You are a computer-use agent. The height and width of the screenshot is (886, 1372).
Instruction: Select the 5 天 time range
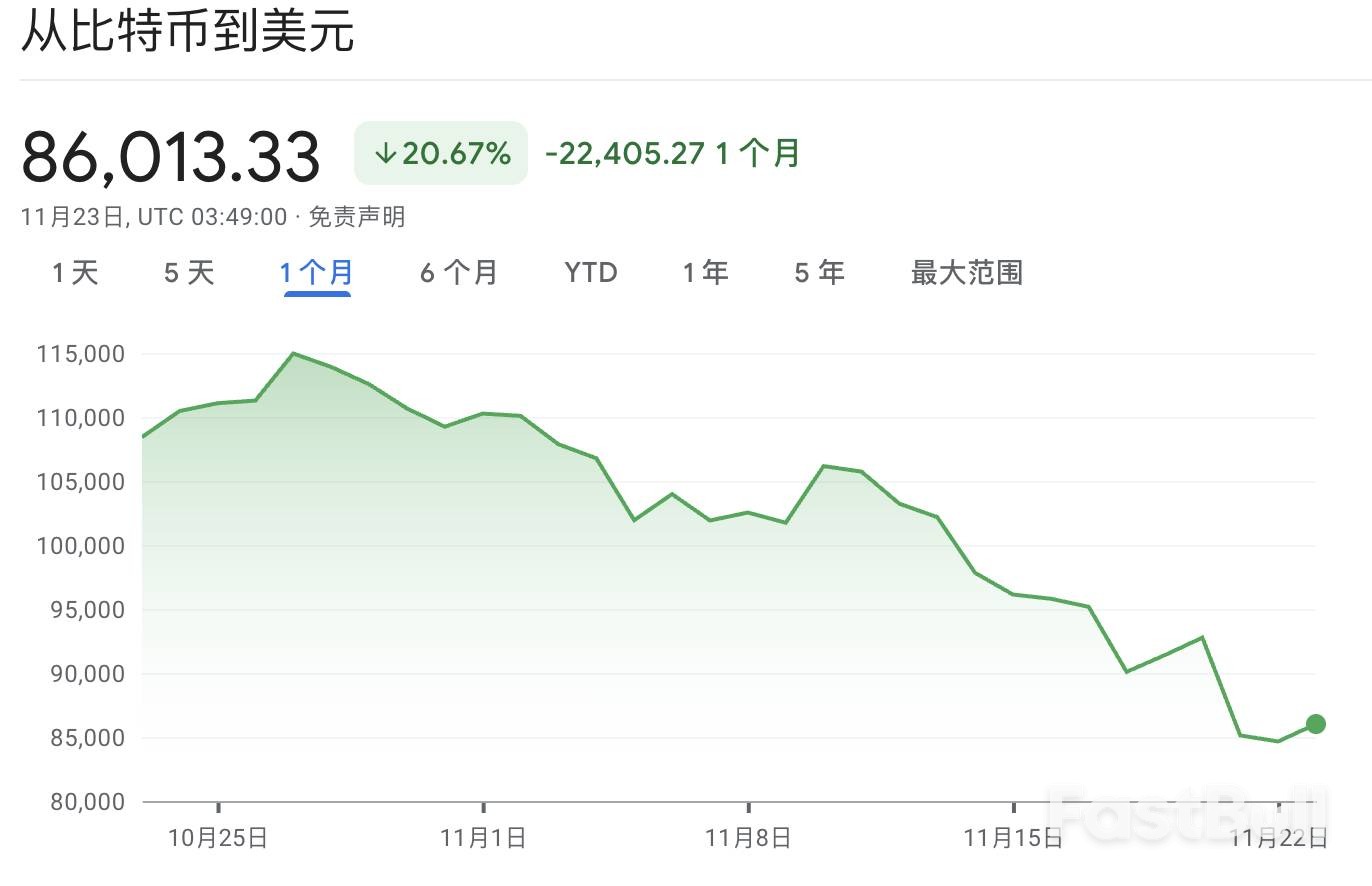[189, 273]
